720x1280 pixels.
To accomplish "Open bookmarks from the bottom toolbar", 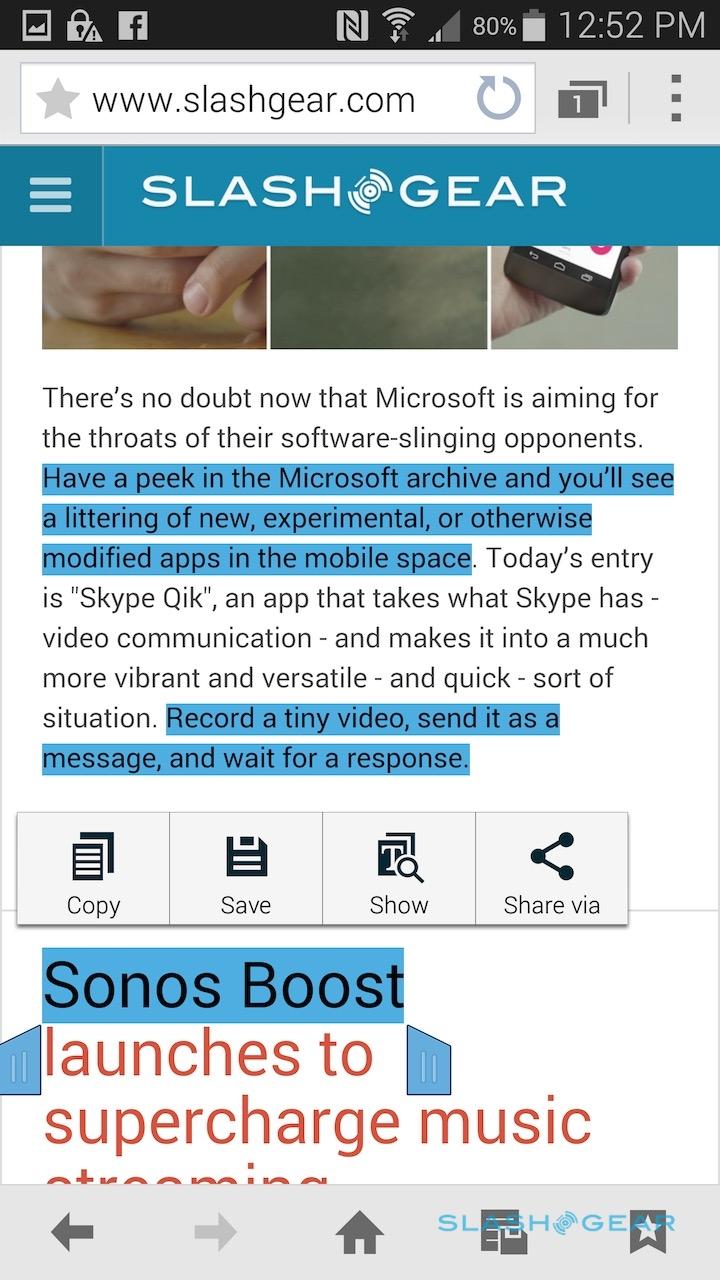I will click(x=648, y=1232).
